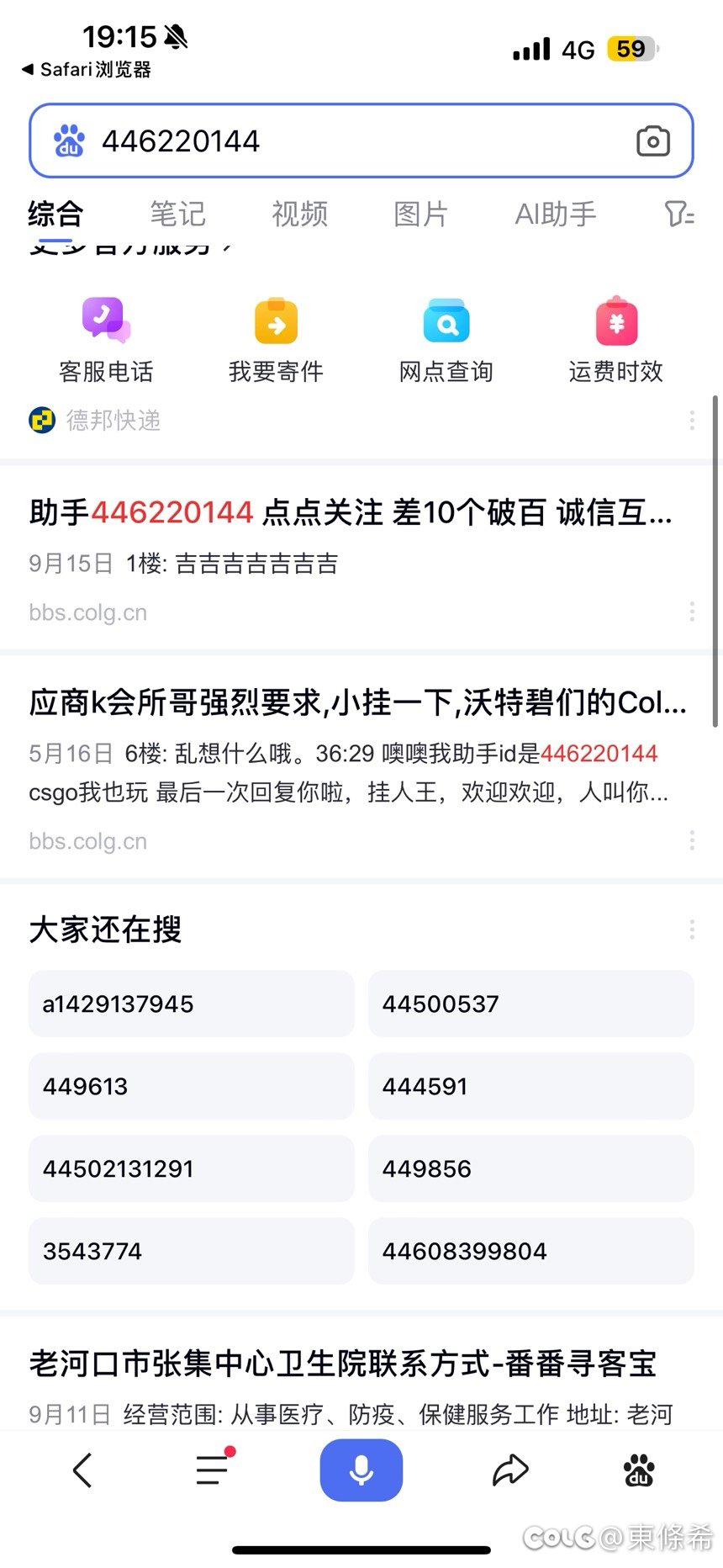Switch to the 视频 tab
The width and height of the screenshot is (723, 1568).
[299, 214]
